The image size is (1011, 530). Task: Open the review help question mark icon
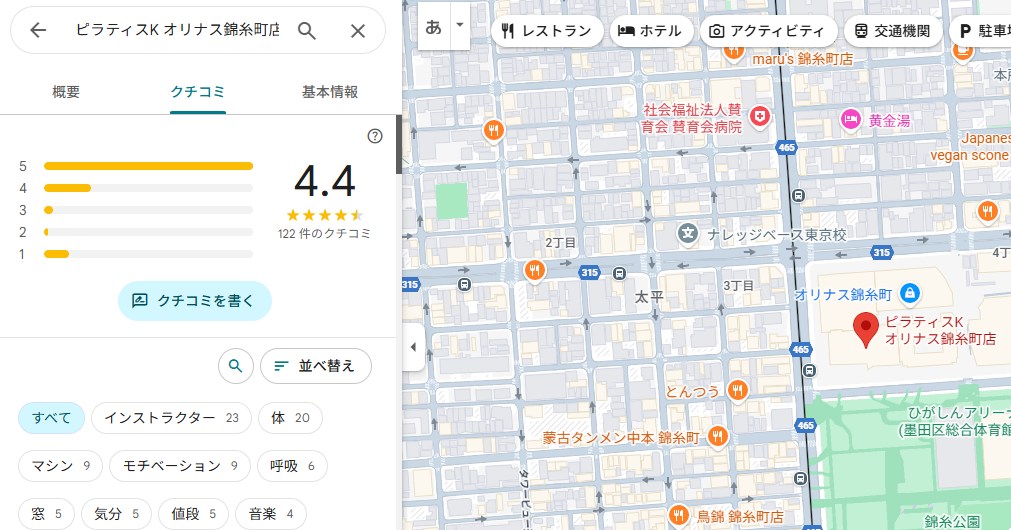pos(375,136)
